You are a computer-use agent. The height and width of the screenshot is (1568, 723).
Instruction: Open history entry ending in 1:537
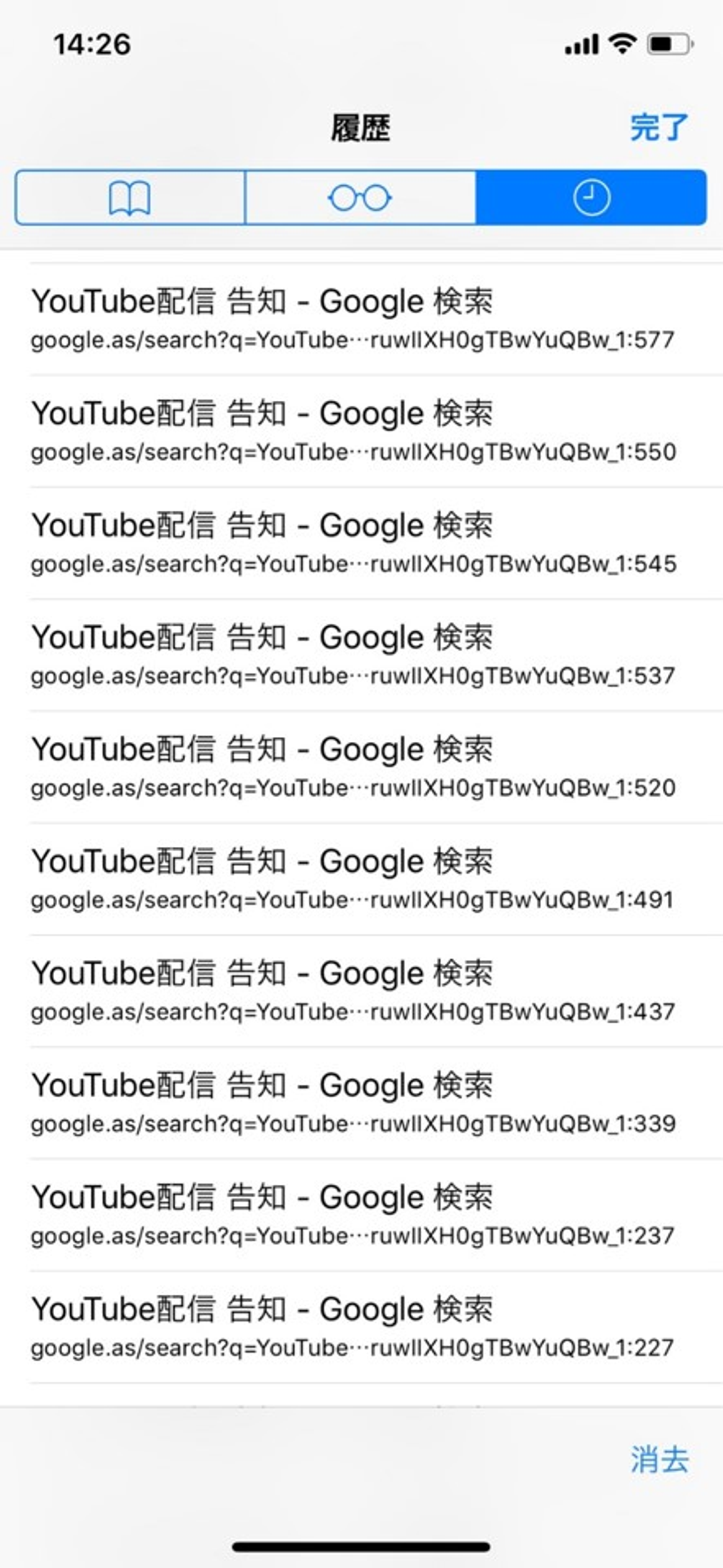point(353,655)
